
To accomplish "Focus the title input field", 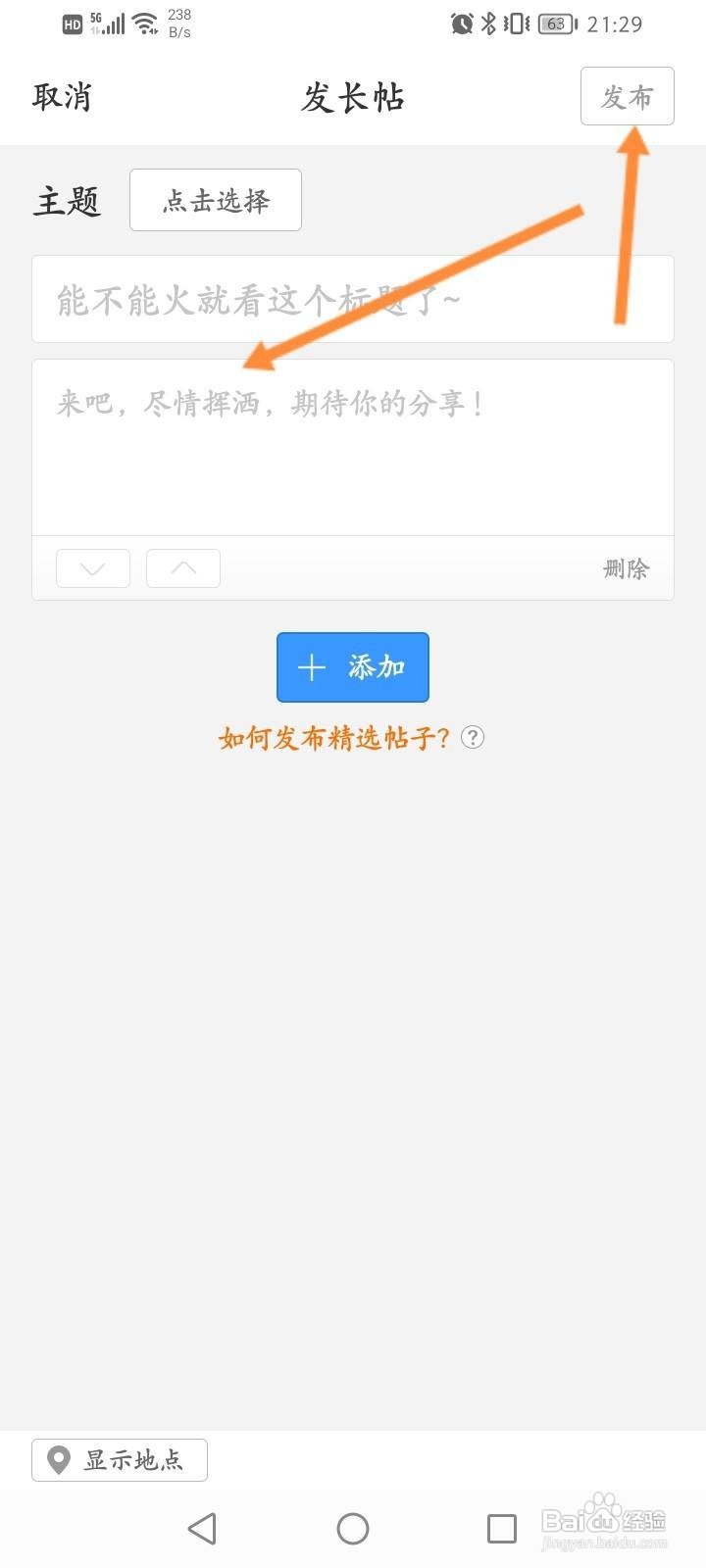I will click(x=352, y=300).
